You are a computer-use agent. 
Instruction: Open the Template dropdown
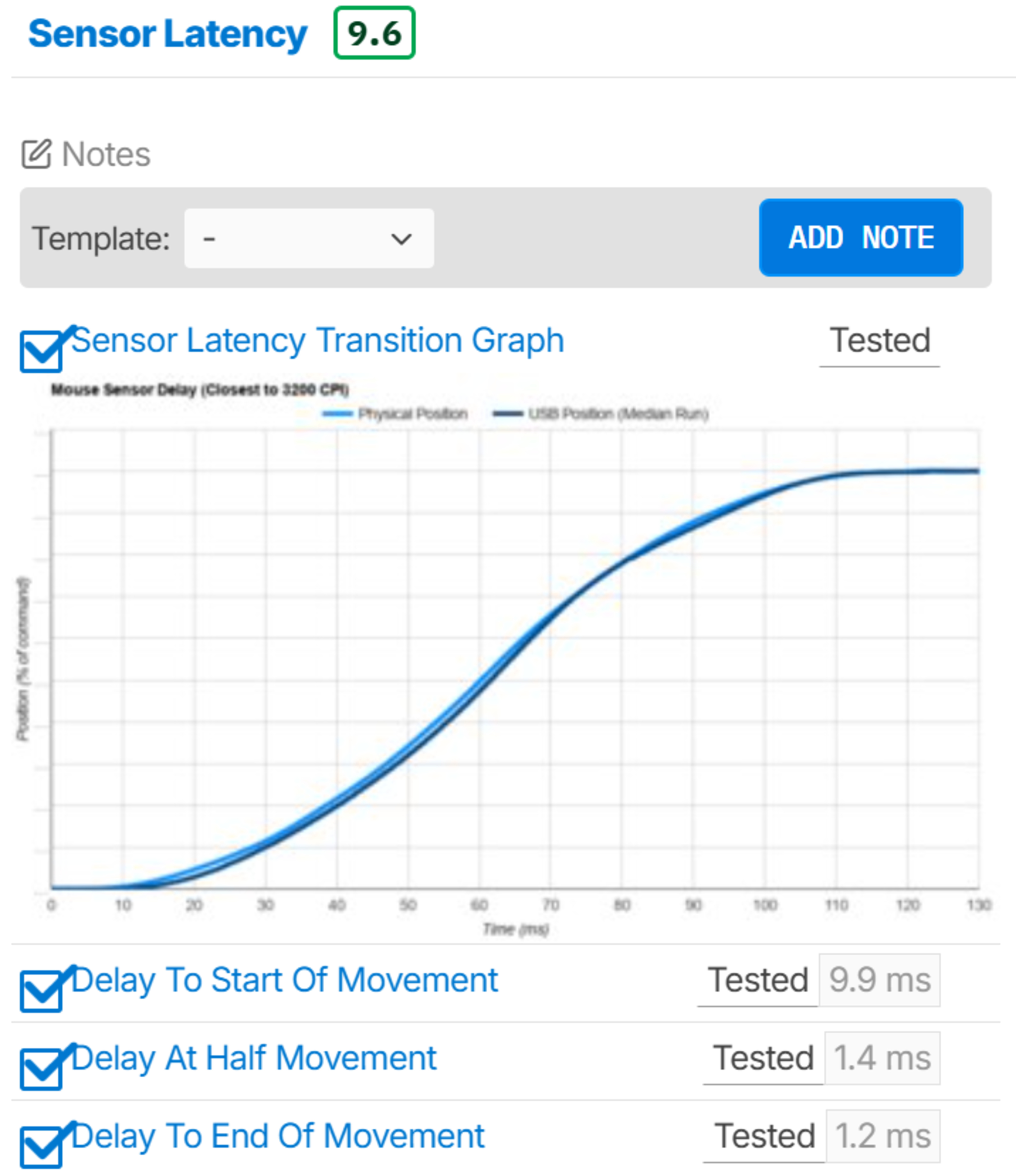click(309, 238)
